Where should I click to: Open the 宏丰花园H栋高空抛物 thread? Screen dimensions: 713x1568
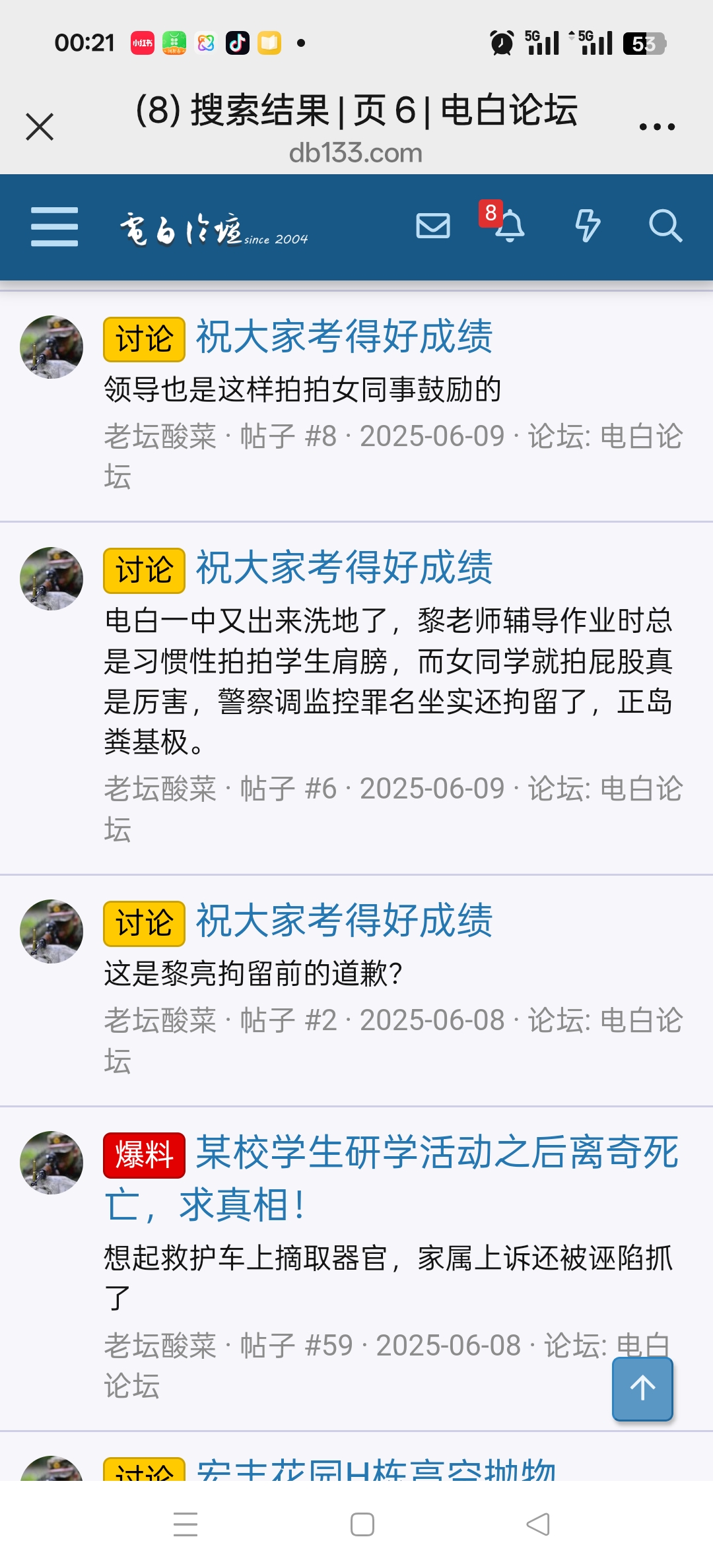click(376, 1470)
